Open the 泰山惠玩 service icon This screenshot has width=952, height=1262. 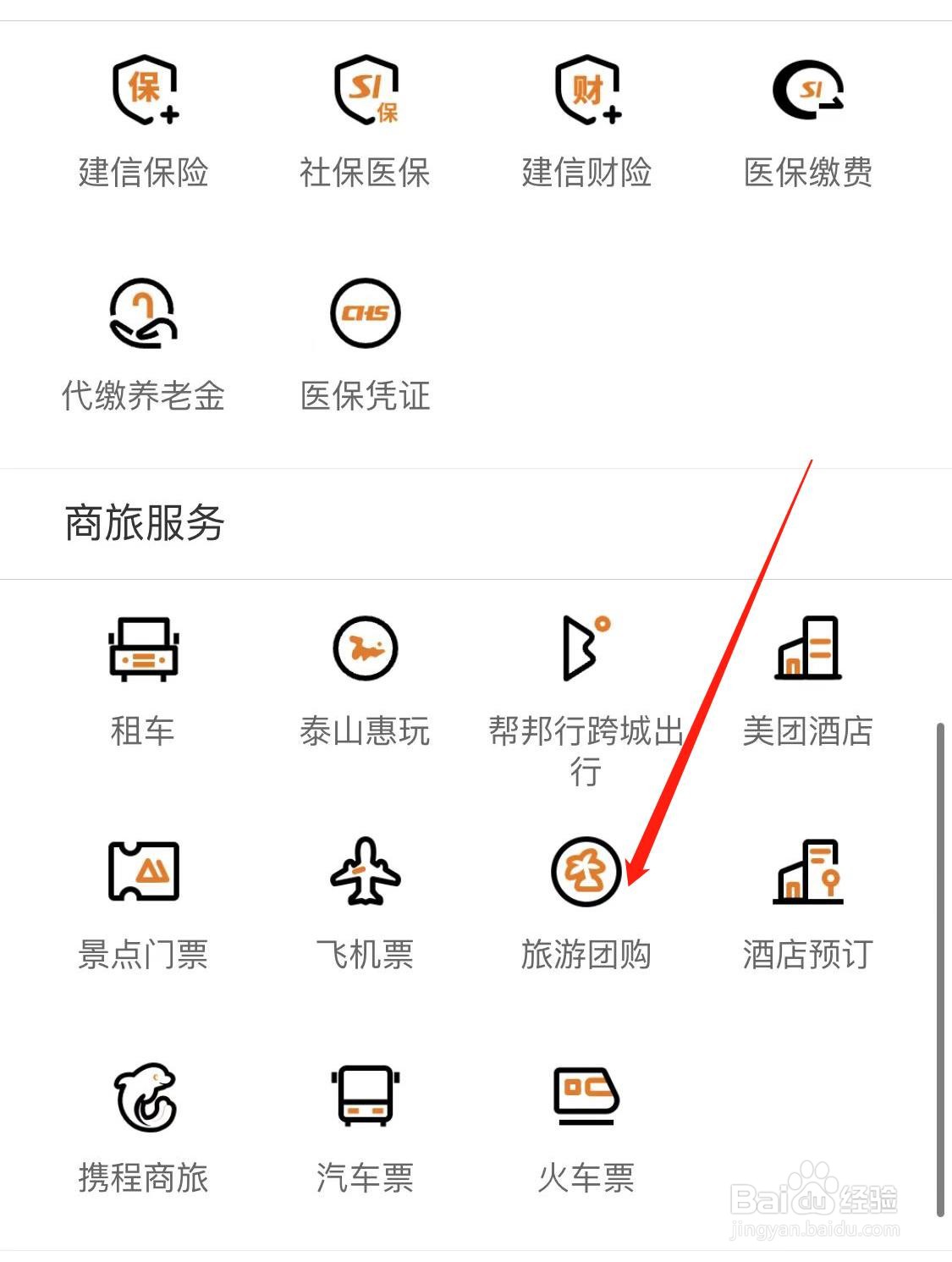click(x=366, y=650)
